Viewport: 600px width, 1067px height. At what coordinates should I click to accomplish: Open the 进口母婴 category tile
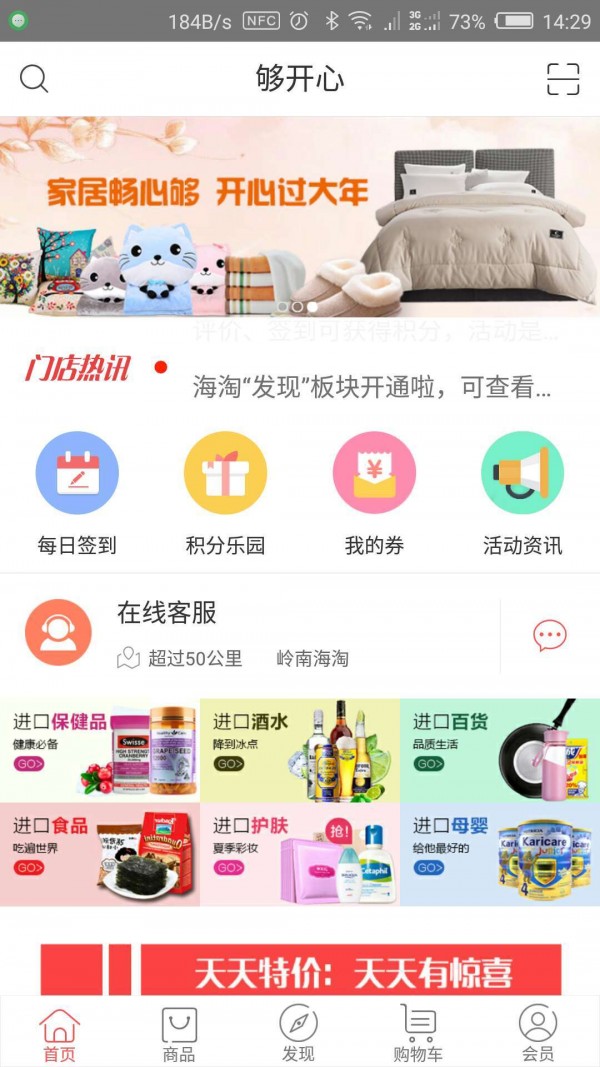pos(500,854)
